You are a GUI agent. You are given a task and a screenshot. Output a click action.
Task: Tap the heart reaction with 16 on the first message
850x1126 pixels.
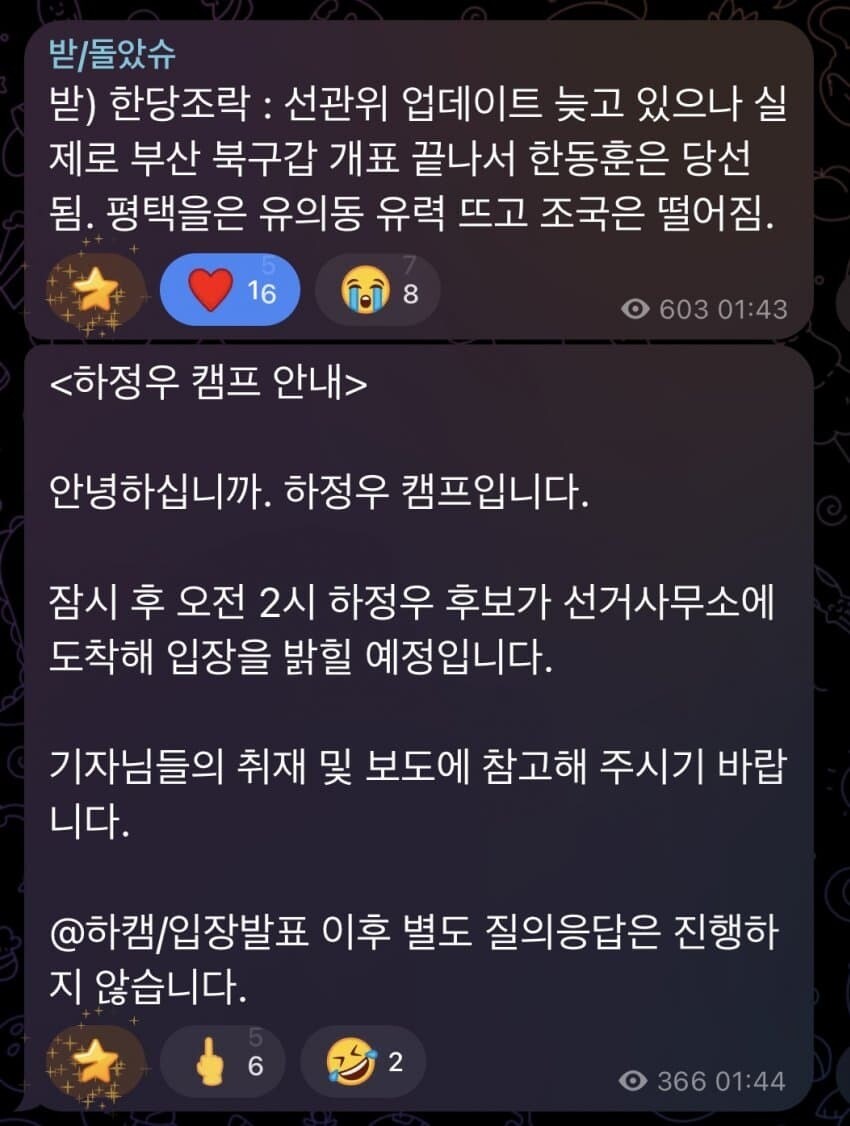pos(230,290)
